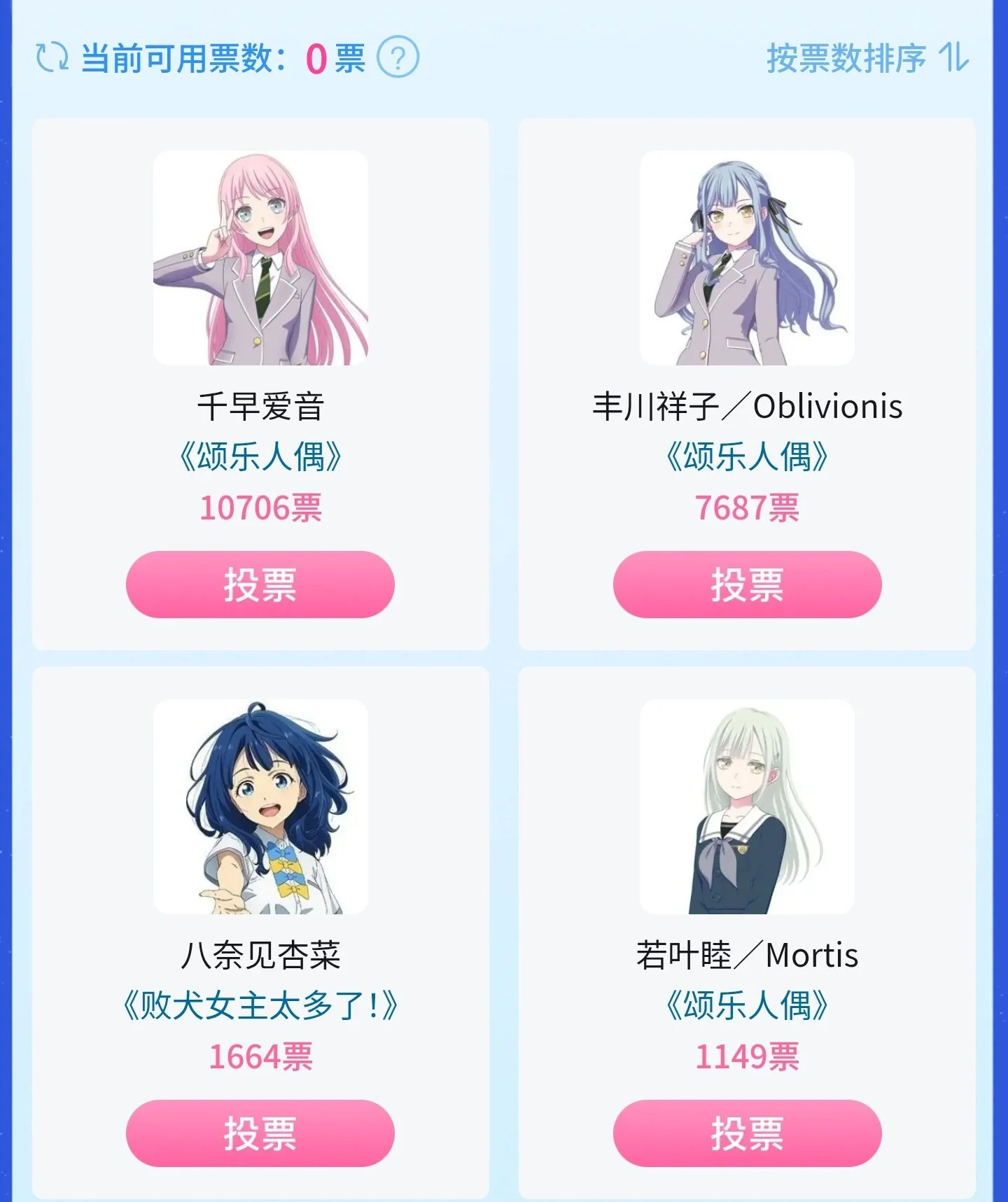Vote for 若叶睦／Mortis
The width and height of the screenshot is (1008, 1202).
pos(747,1133)
